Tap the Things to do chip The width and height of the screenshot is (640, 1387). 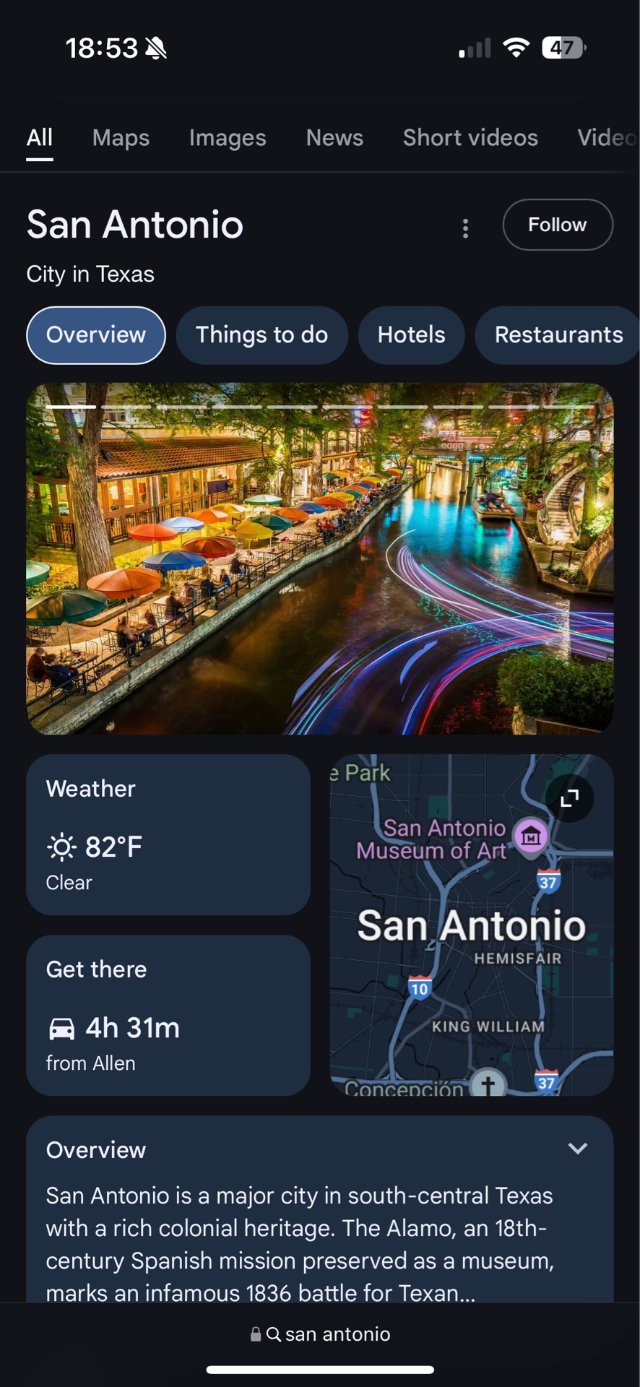tap(261, 335)
